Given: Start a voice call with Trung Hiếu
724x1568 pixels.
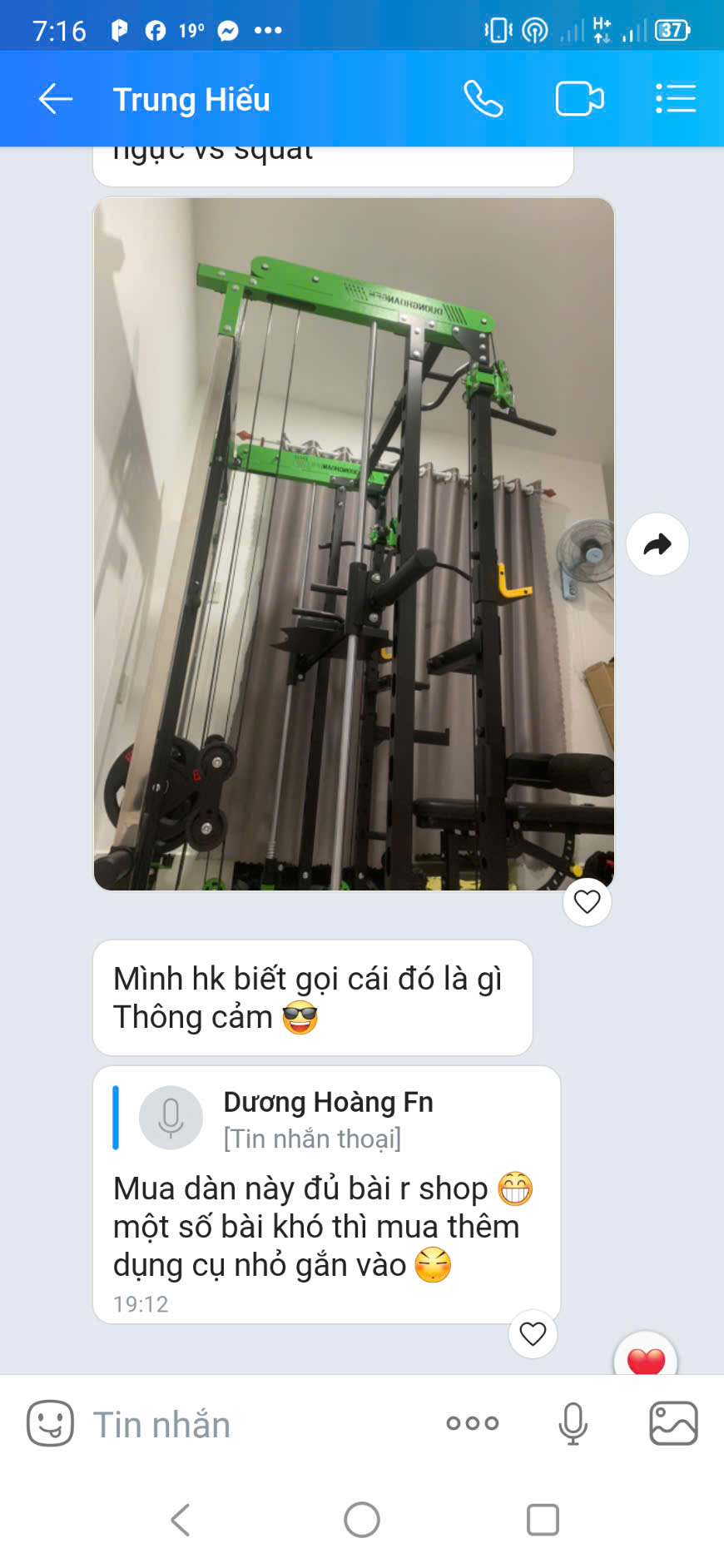Looking at the screenshot, I should pyautogui.click(x=483, y=99).
